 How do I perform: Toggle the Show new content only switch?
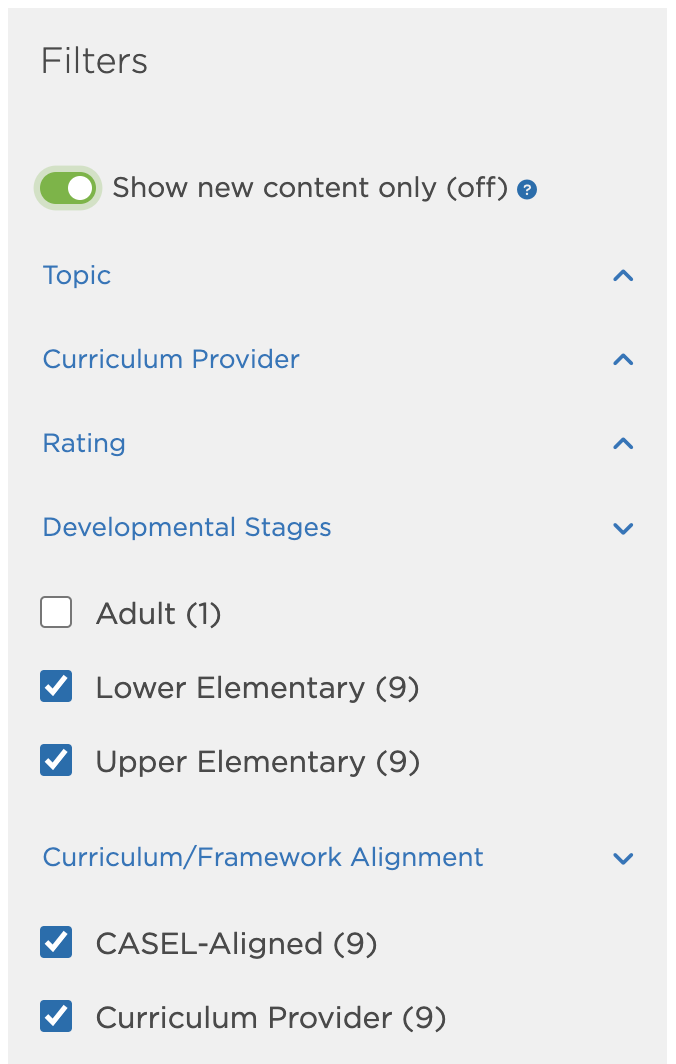(x=68, y=188)
